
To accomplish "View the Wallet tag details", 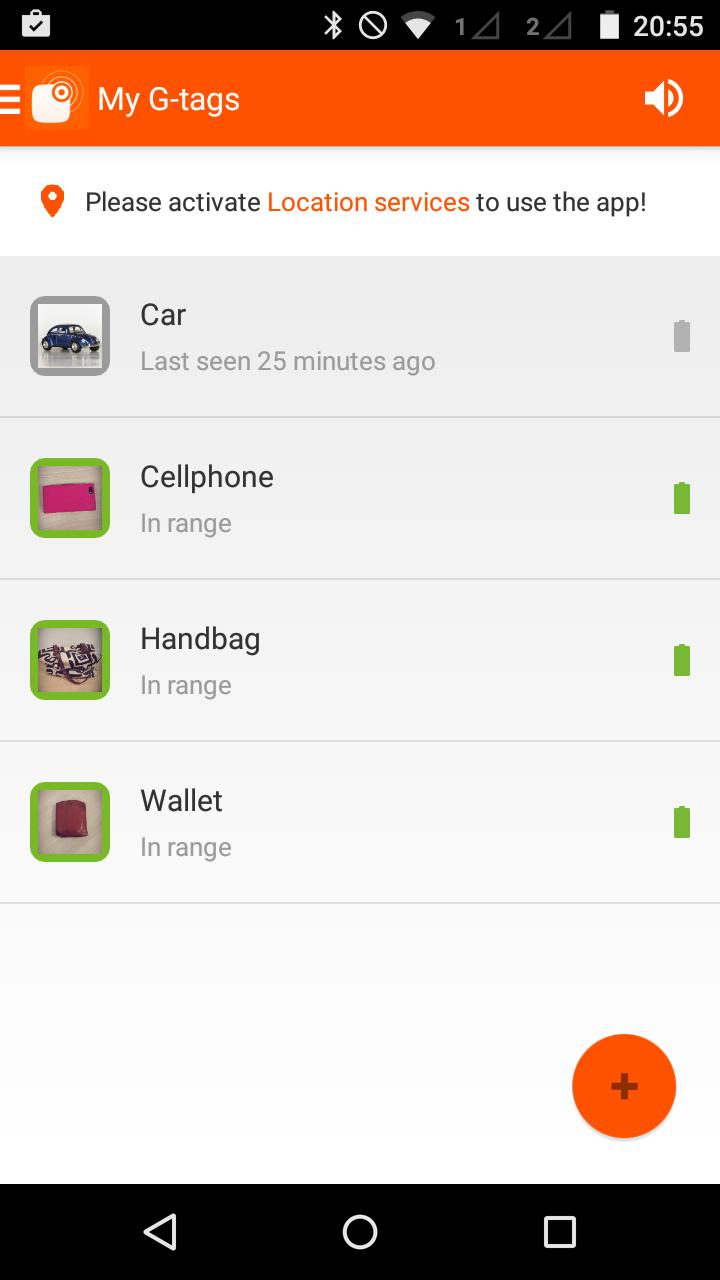I will click(x=360, y=822).
